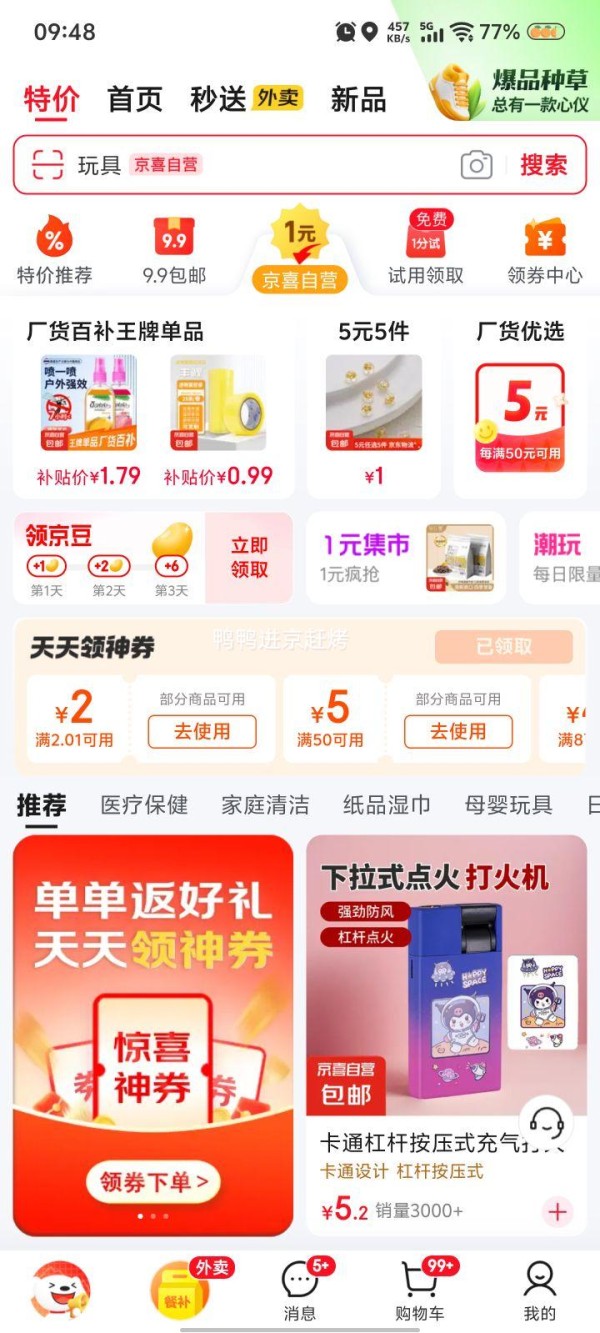Tap the camera icon in search bar

point(477,165)
